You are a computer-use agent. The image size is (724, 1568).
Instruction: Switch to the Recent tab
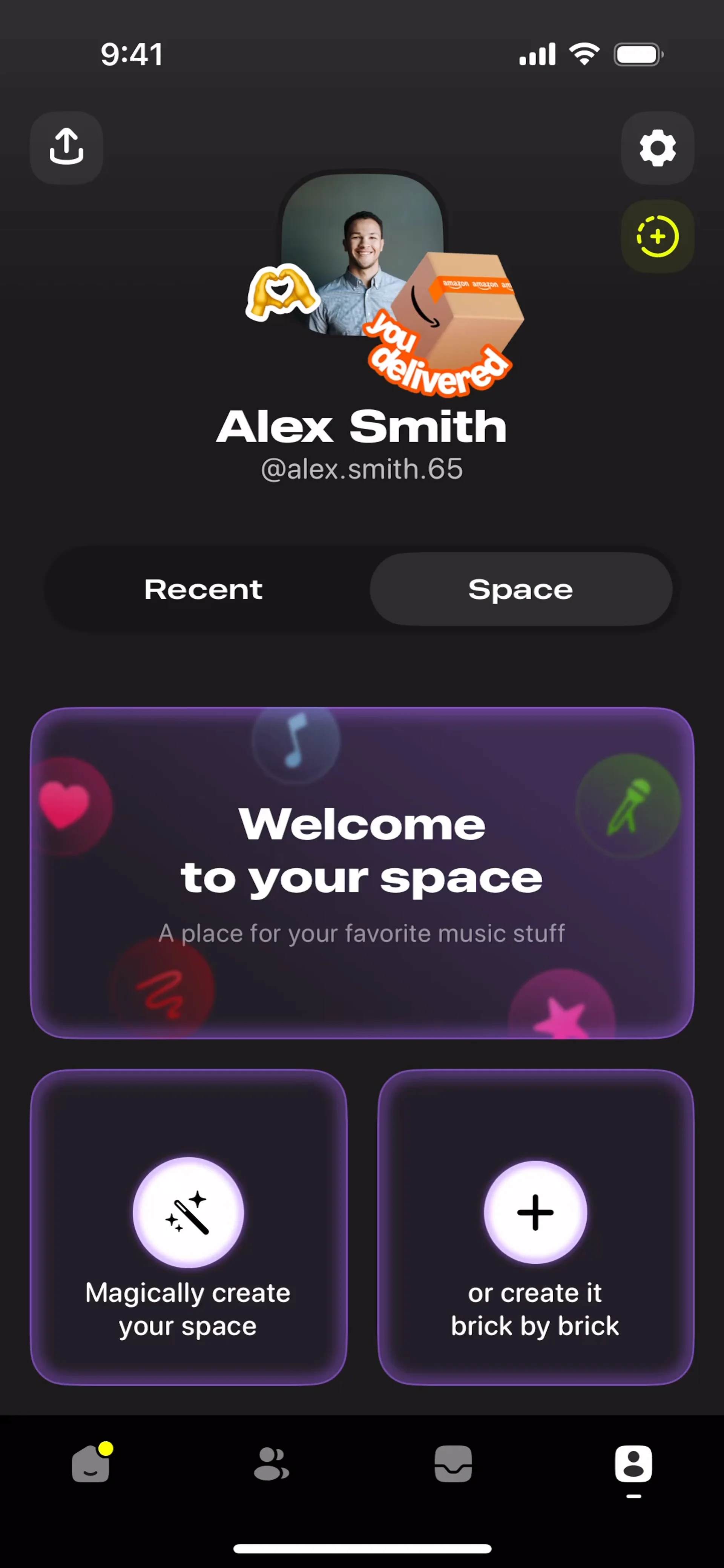[x=203, y=589]
